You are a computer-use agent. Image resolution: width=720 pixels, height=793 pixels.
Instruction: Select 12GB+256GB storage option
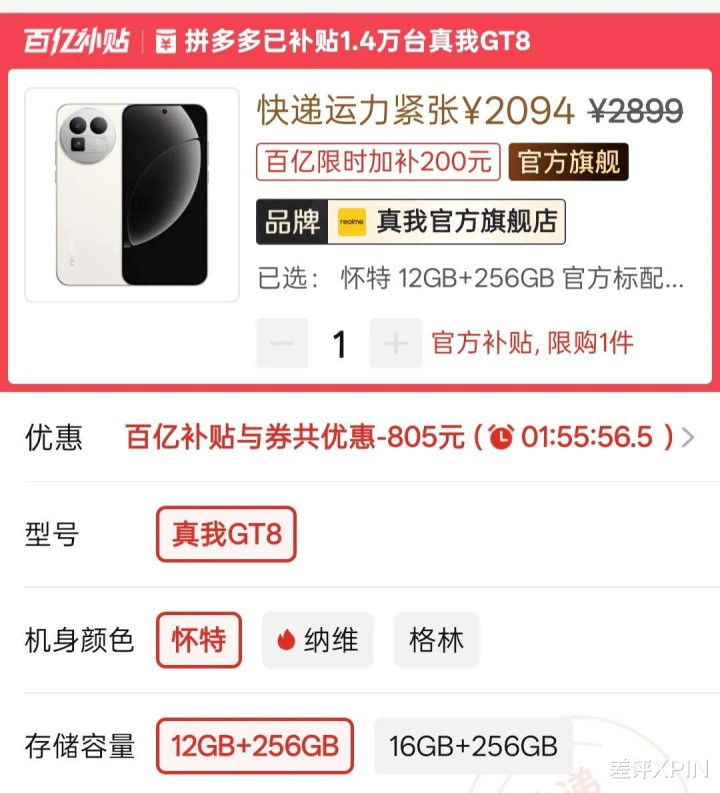255,746
